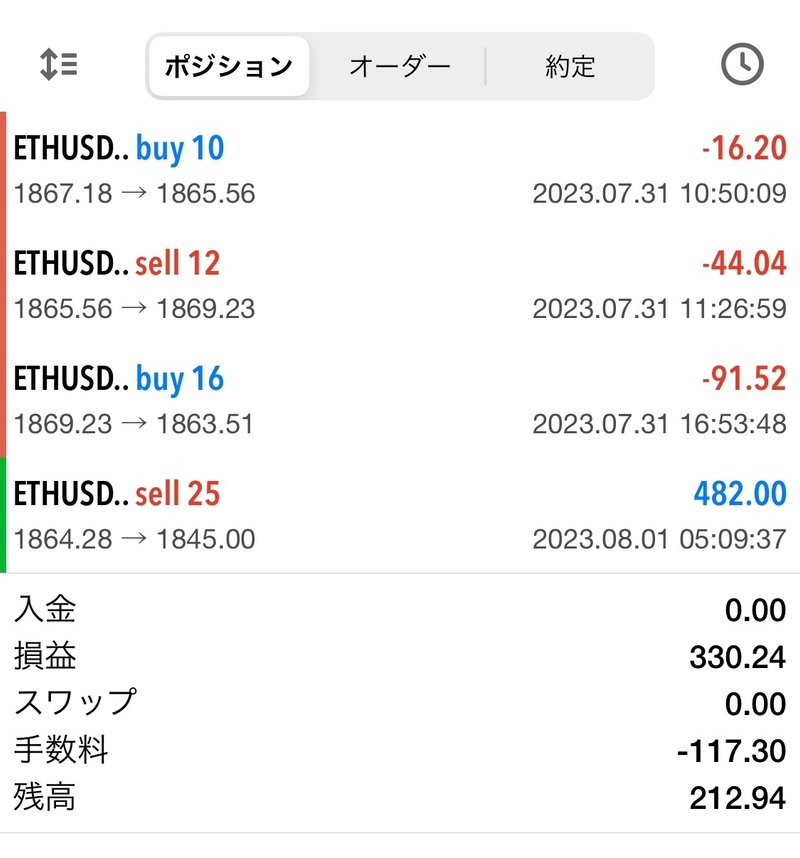Tap the 482.00 profit figure

click(742, 494)
